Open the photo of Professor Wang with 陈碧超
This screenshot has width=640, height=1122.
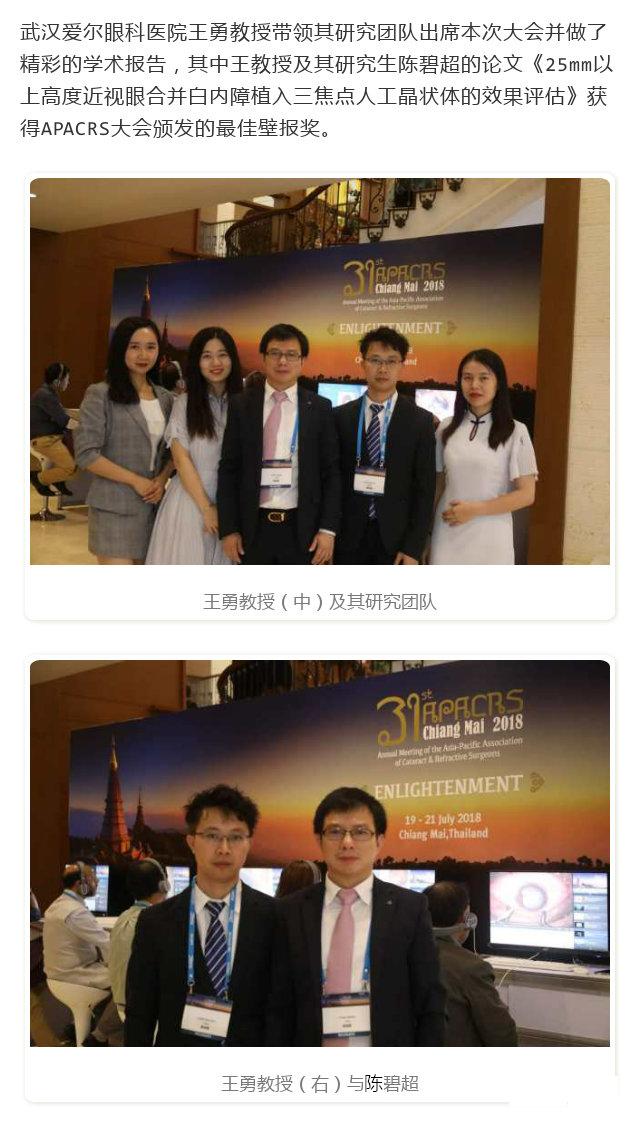click(319, 852)
